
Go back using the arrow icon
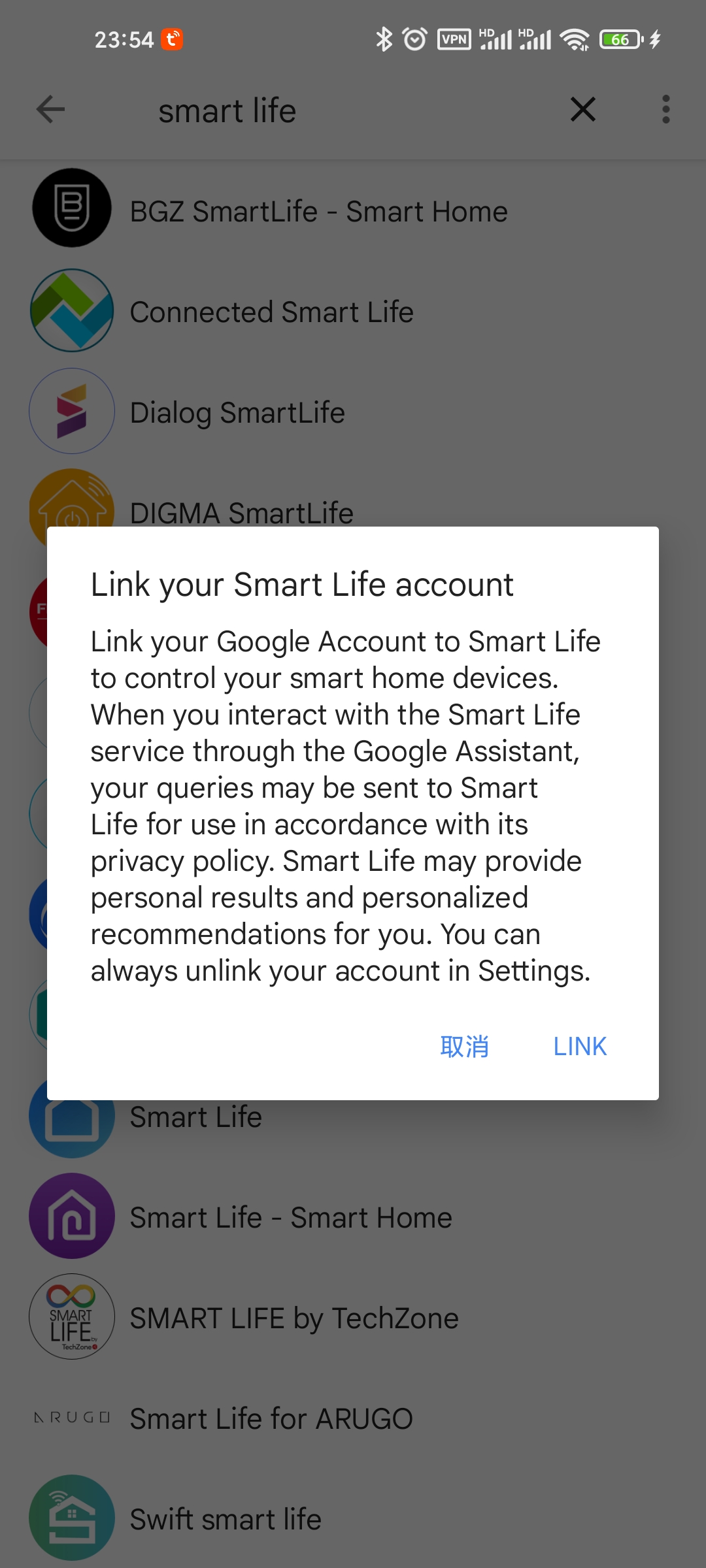coord(50,109)
